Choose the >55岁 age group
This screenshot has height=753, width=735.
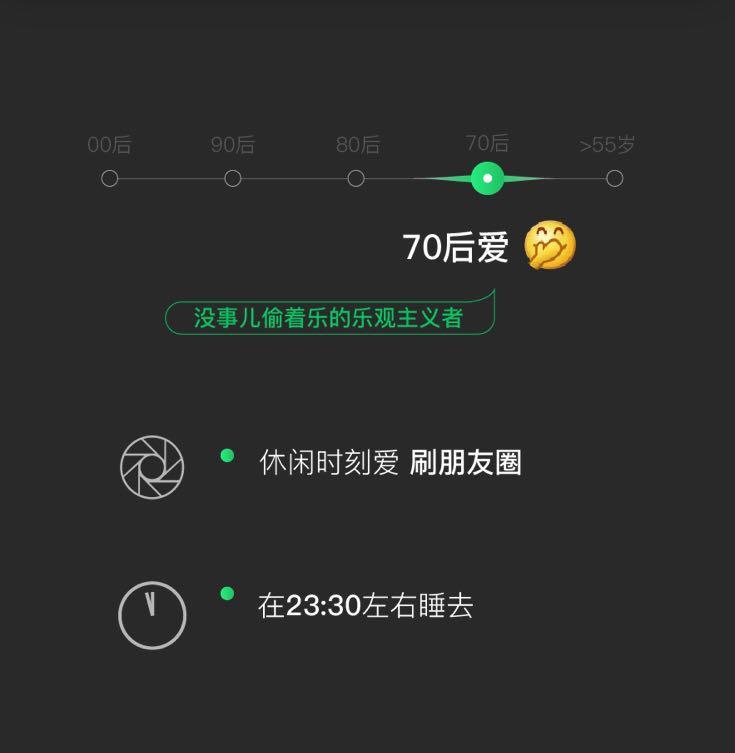pos(614,178)
